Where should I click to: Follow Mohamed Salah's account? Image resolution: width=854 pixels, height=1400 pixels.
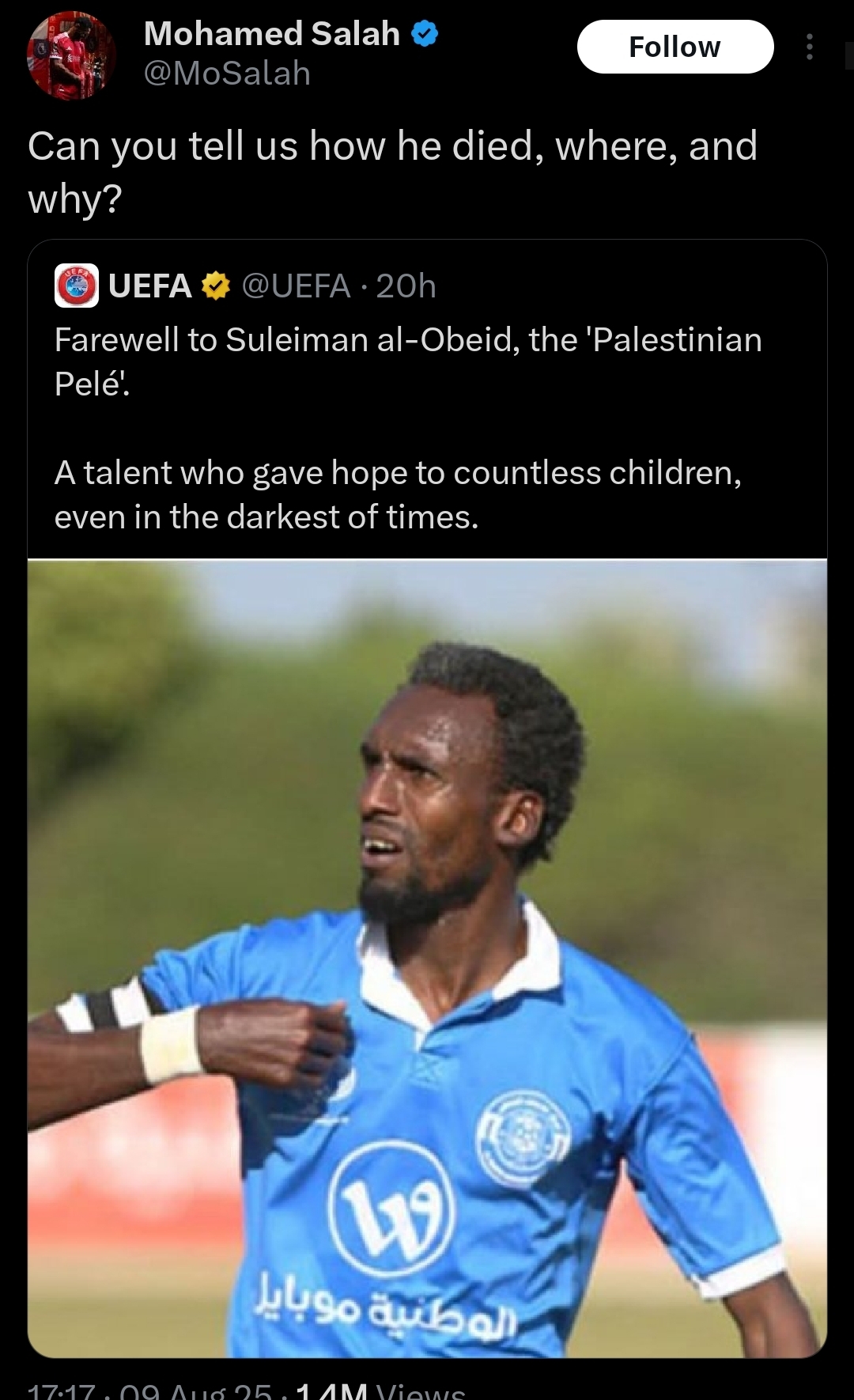675,47
